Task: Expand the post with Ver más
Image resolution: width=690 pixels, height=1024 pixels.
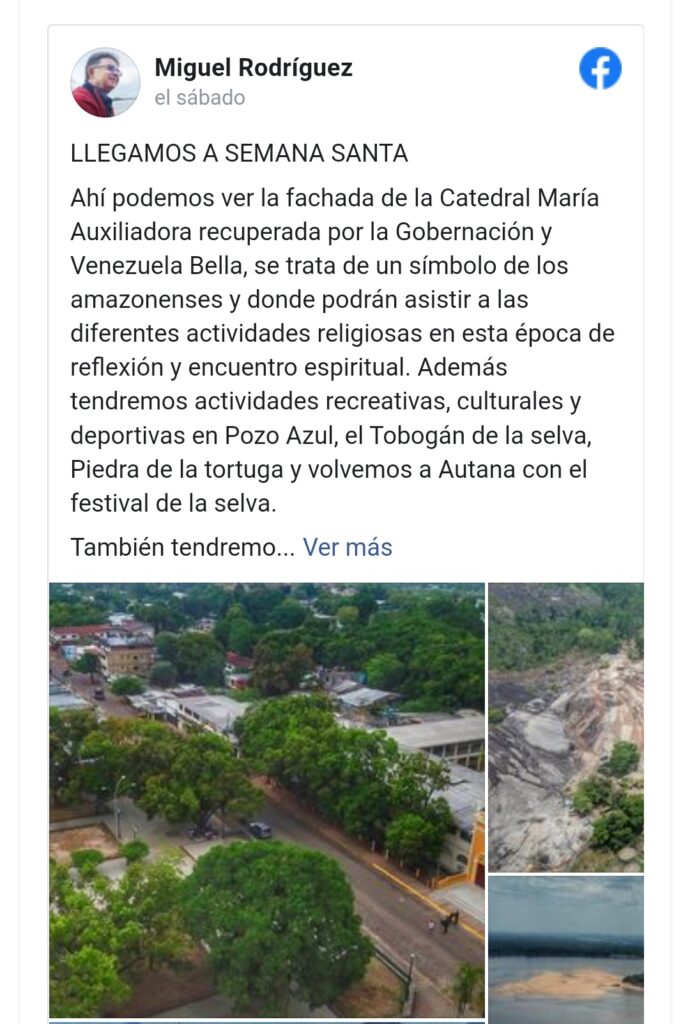Action: 347,548
